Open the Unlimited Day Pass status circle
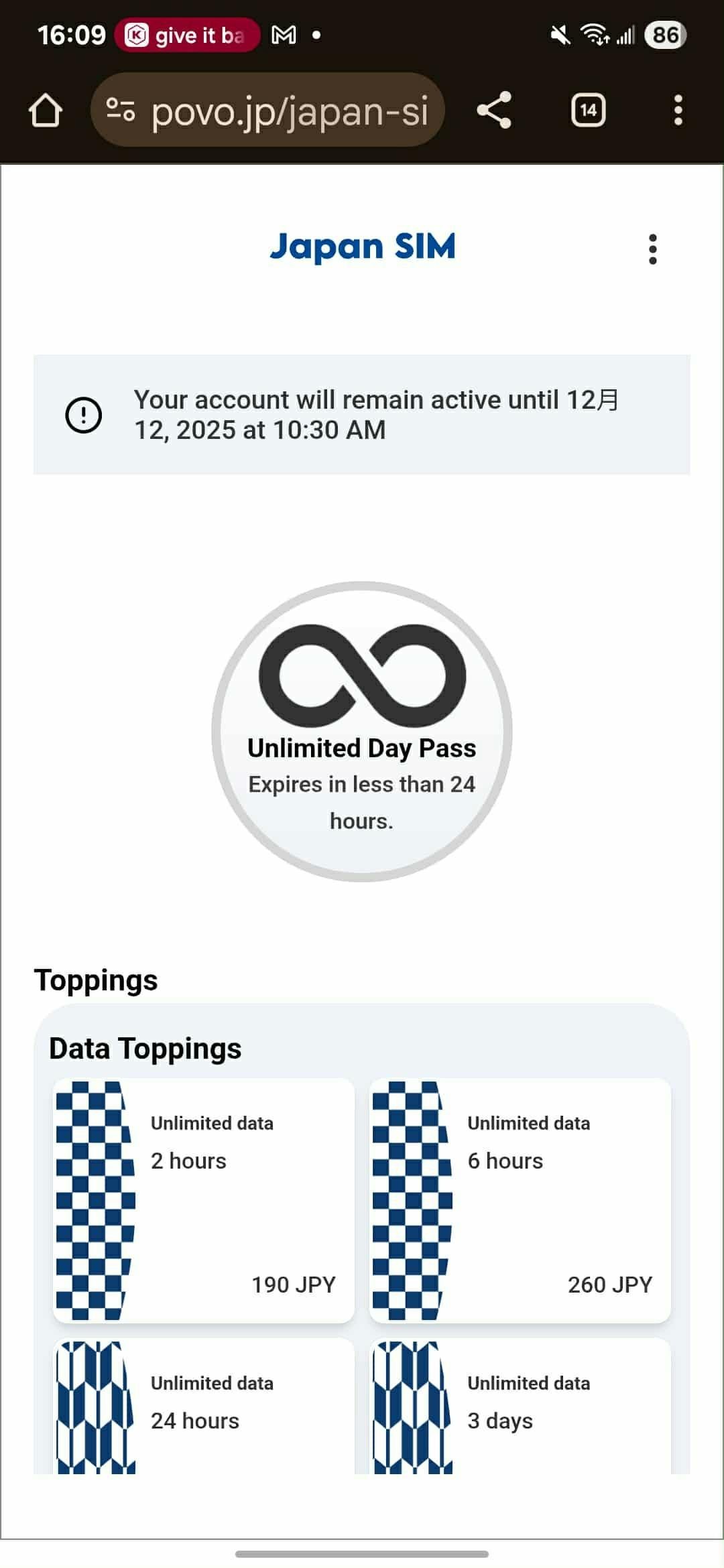The image size is (724, 1568). (x=362, y=732)
